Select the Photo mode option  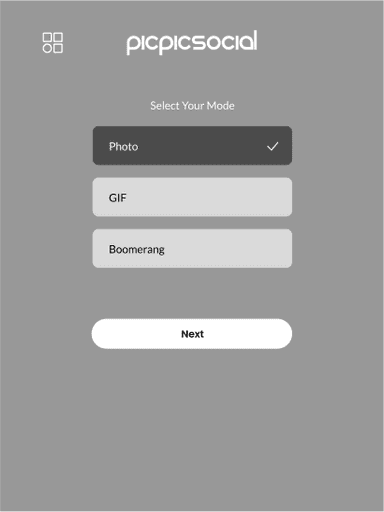click(x=192, y=146)
